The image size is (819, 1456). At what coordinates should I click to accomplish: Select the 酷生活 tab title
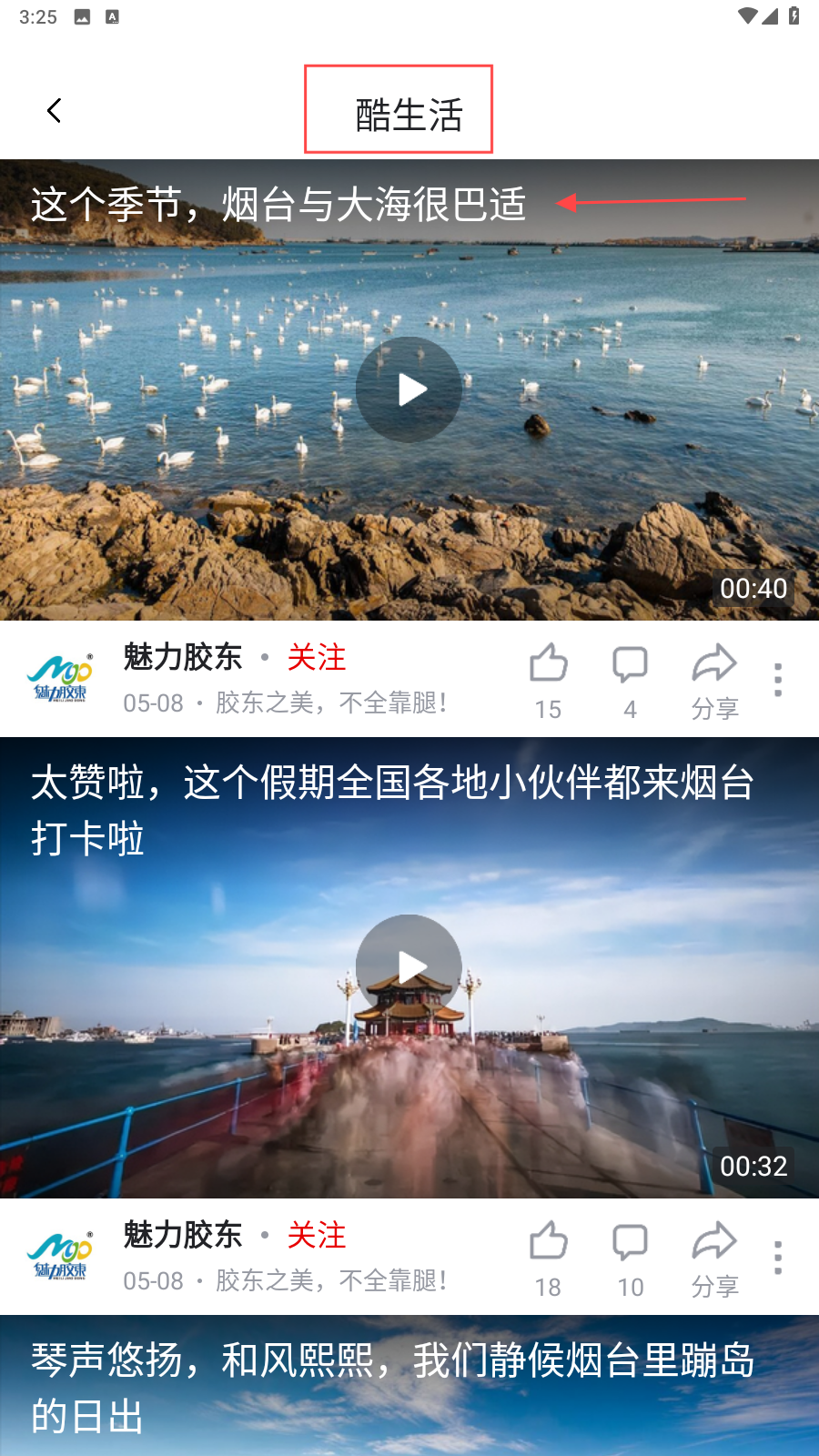[x=409, y=109]
